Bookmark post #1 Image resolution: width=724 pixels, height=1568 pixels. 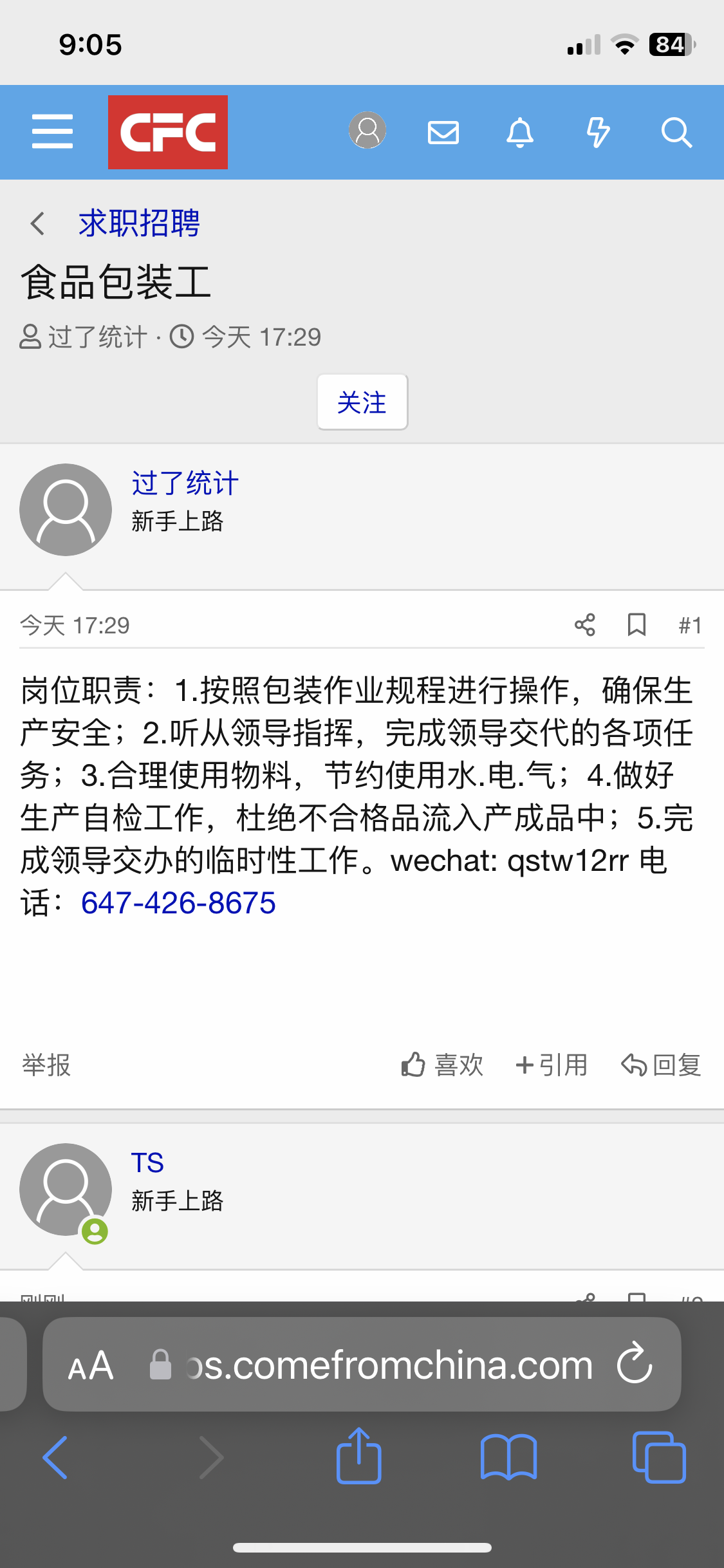[636, 625]
